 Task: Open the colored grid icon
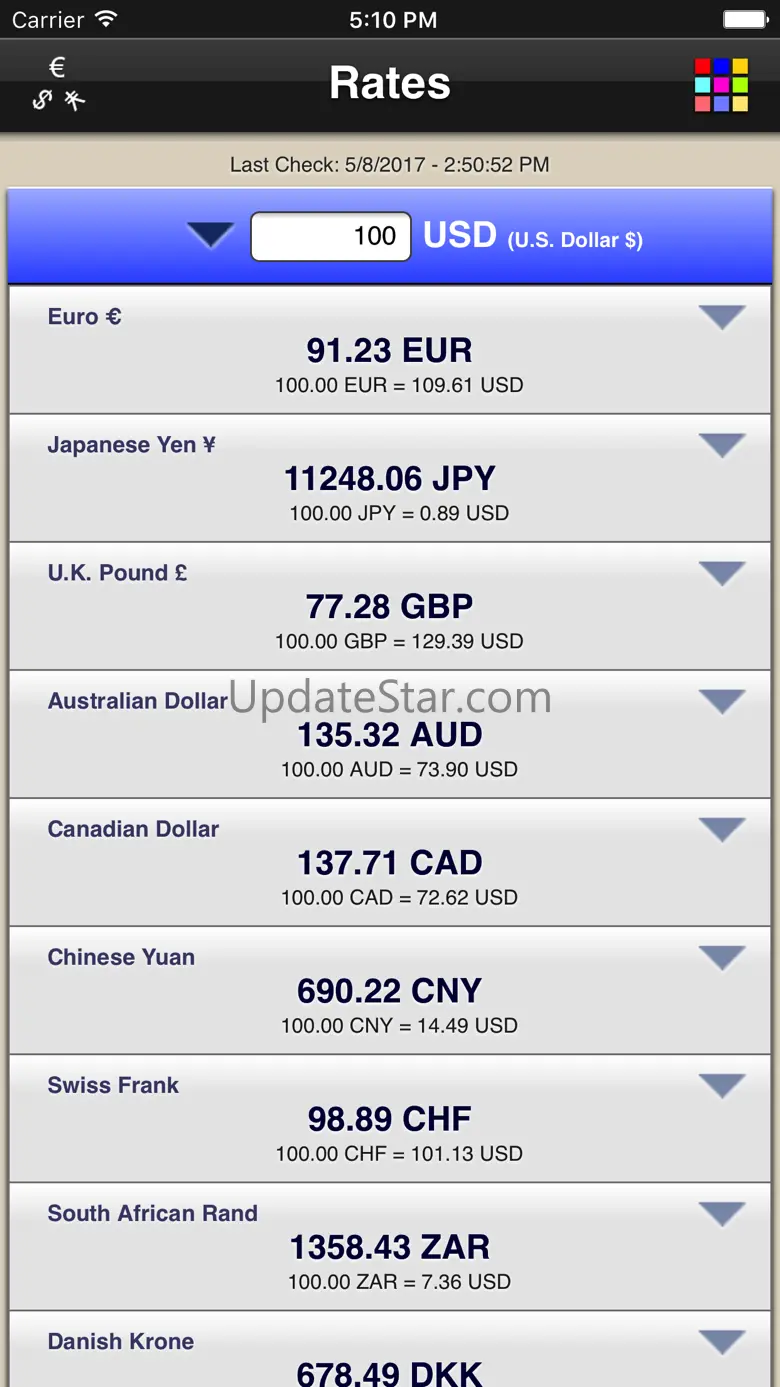coord(721,84)
